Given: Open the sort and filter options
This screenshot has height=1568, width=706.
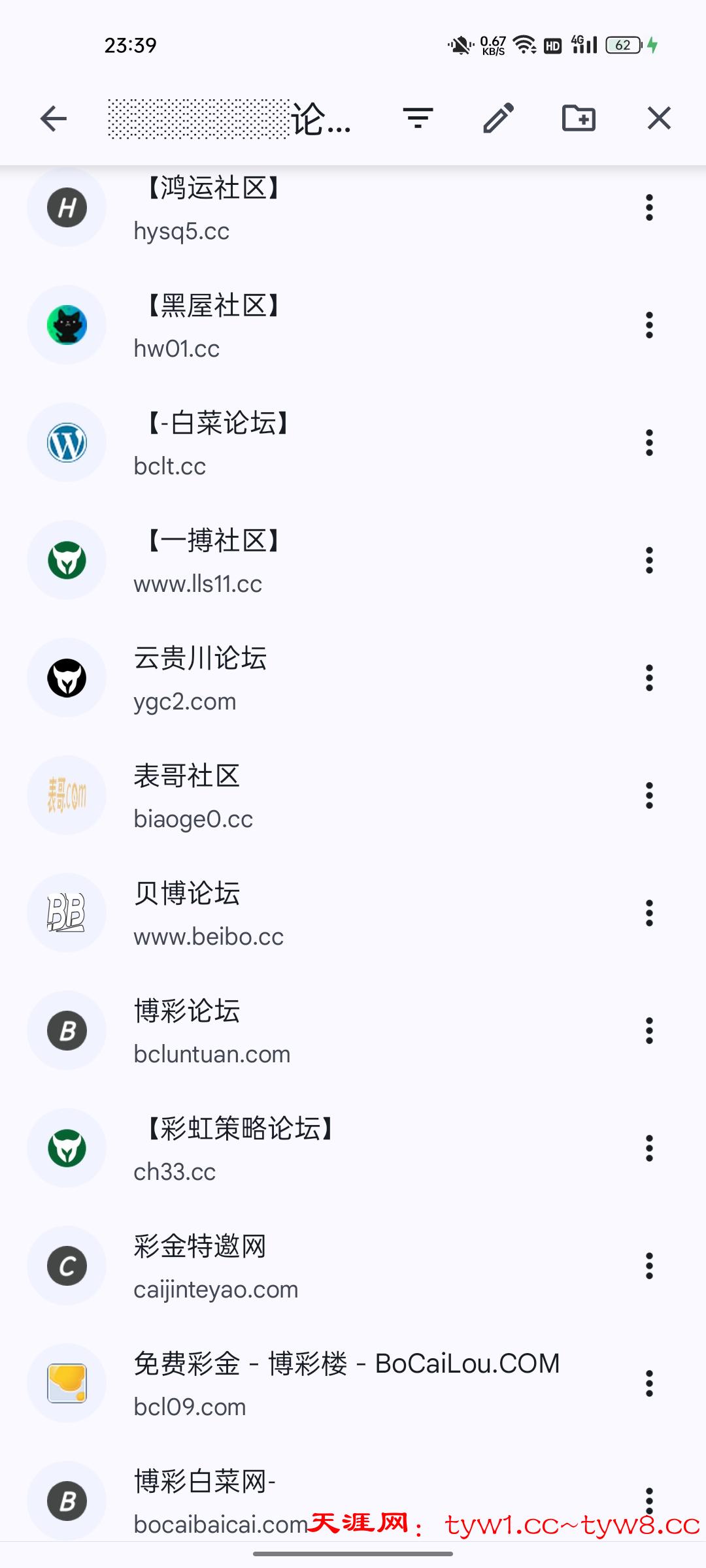Looking at the screenshot, I should pyautogui.click(x=418, y=118).
